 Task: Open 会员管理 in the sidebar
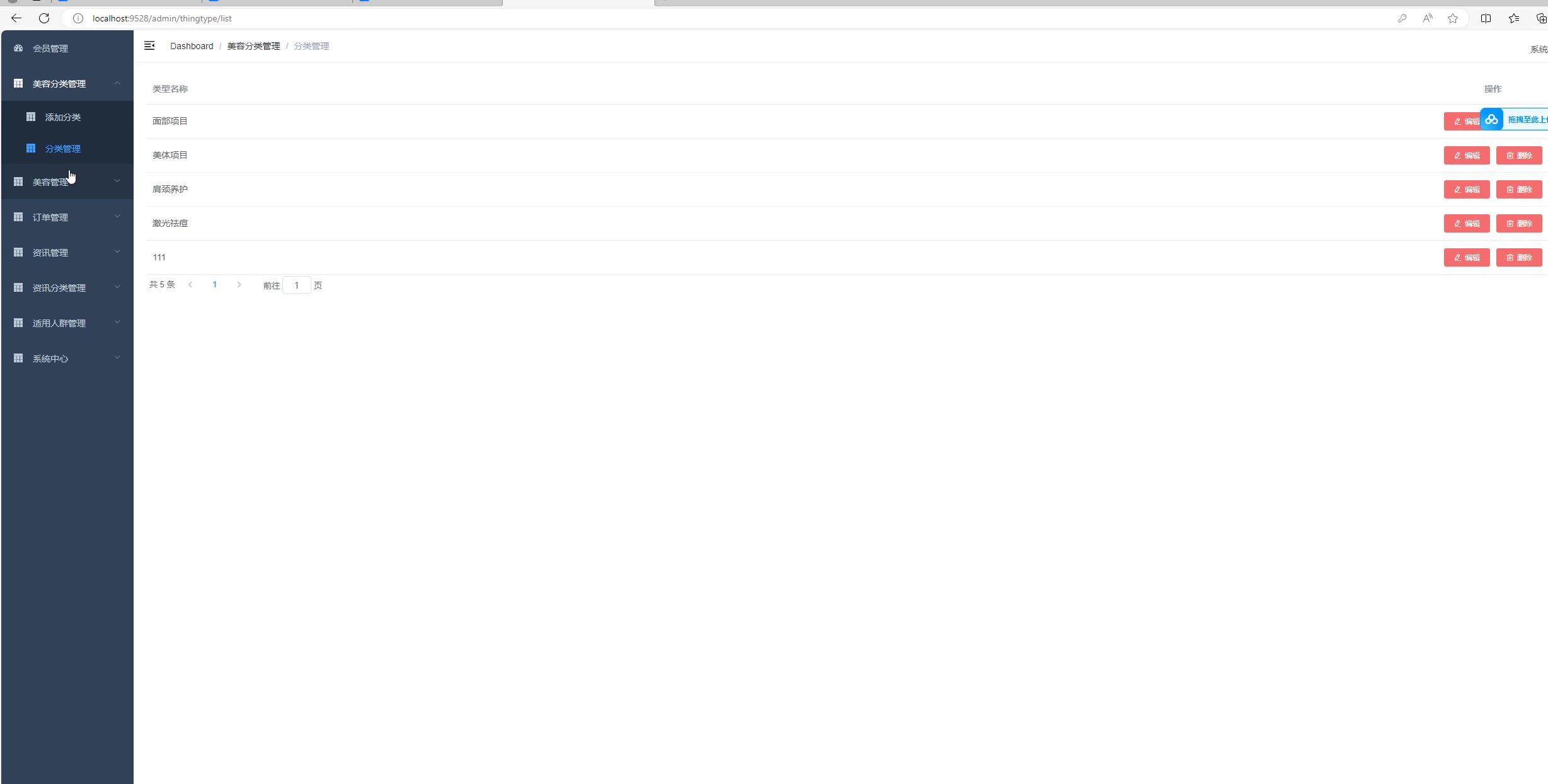point(50,49)
